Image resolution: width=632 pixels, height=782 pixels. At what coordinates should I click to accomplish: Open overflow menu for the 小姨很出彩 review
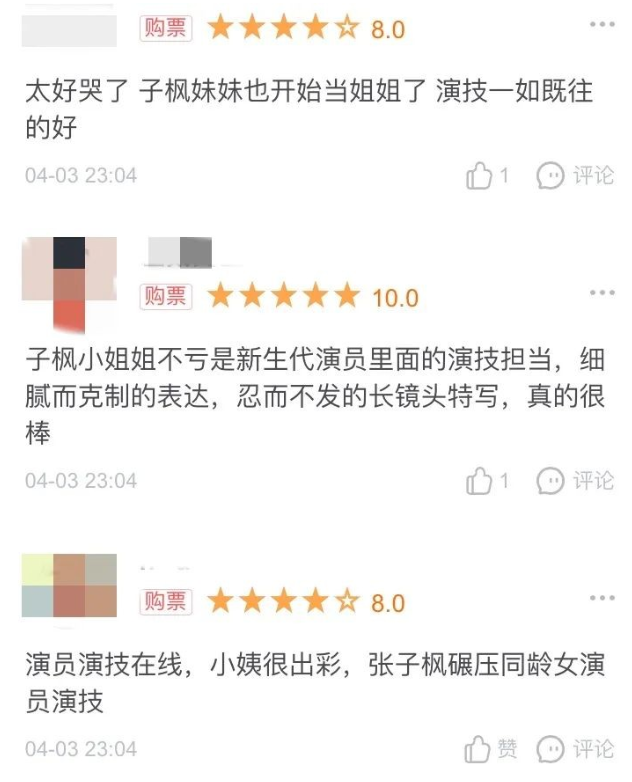pyautogui.click(x=601, y=597)
